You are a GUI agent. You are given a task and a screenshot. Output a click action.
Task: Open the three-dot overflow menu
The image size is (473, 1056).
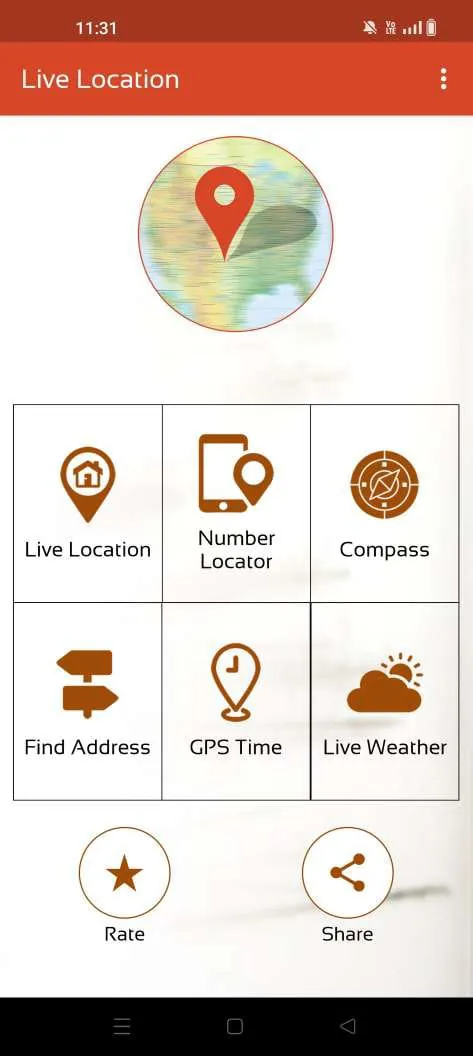pos(443,79)
